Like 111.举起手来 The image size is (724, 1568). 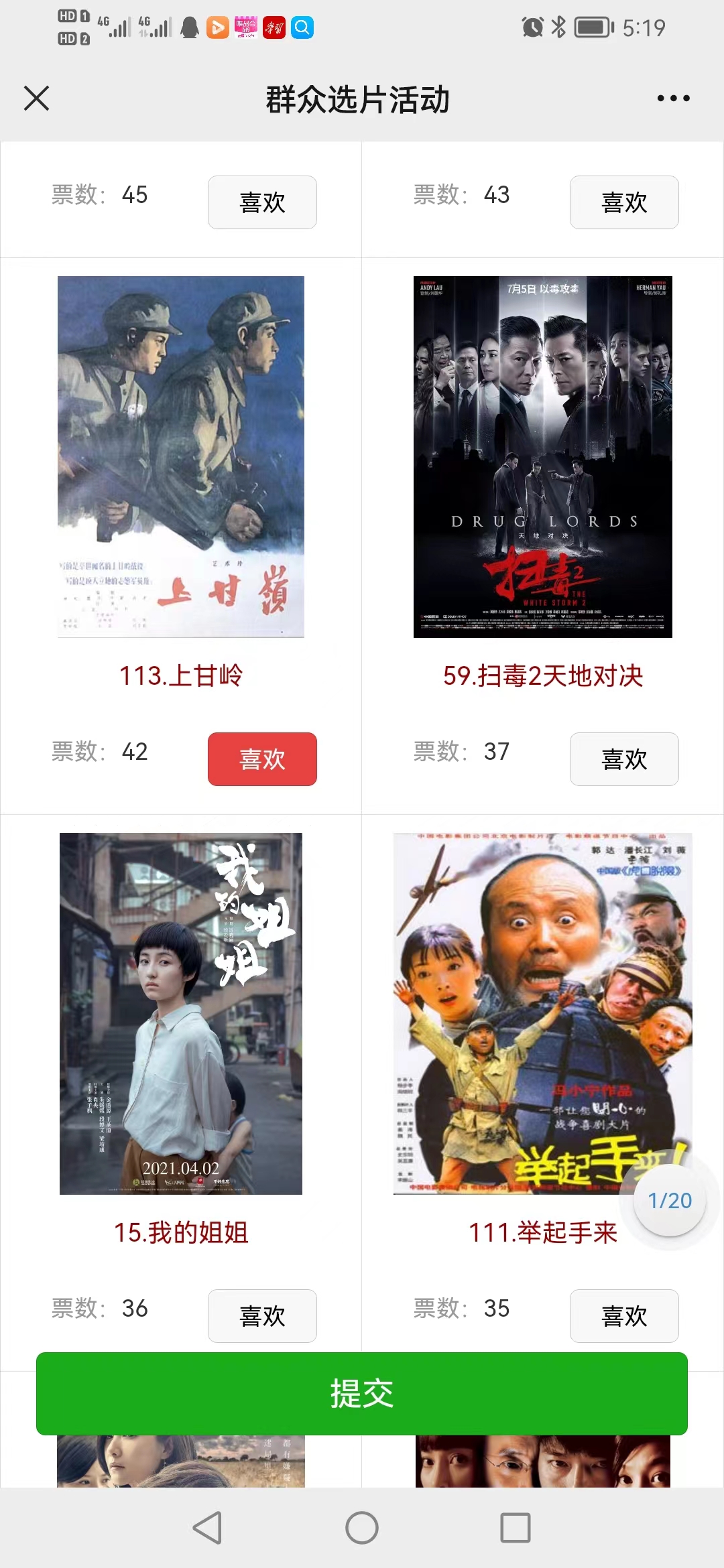[623, 1316]
